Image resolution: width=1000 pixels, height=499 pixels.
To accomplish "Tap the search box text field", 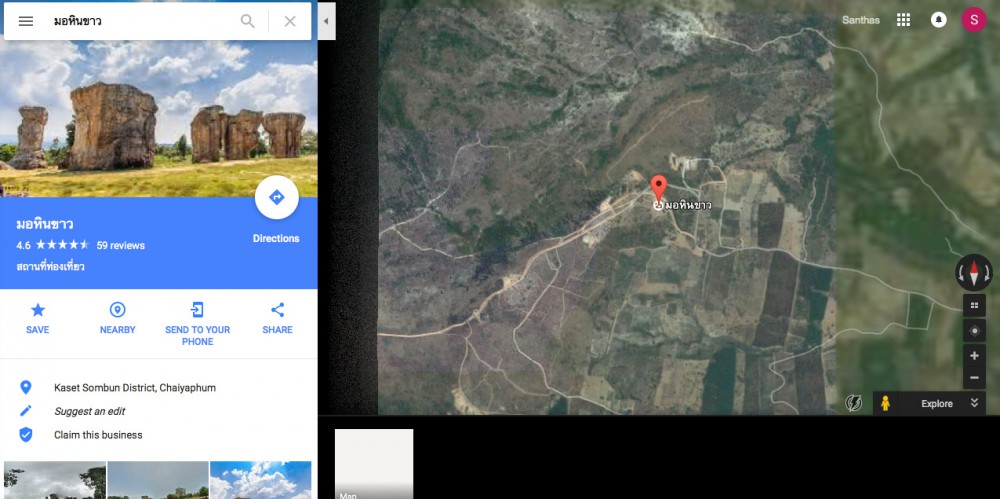I will point(140,21).
